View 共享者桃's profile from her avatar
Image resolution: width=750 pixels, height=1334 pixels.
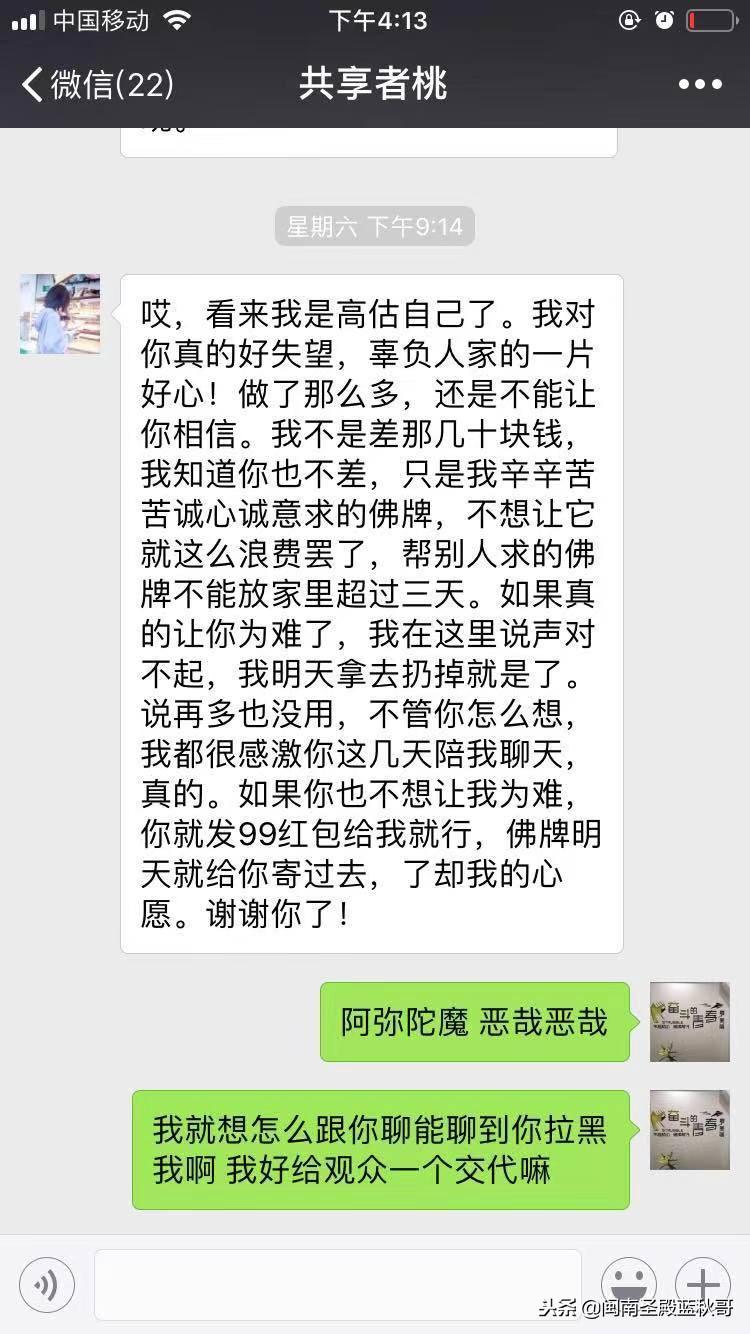(x=60, y=314)
